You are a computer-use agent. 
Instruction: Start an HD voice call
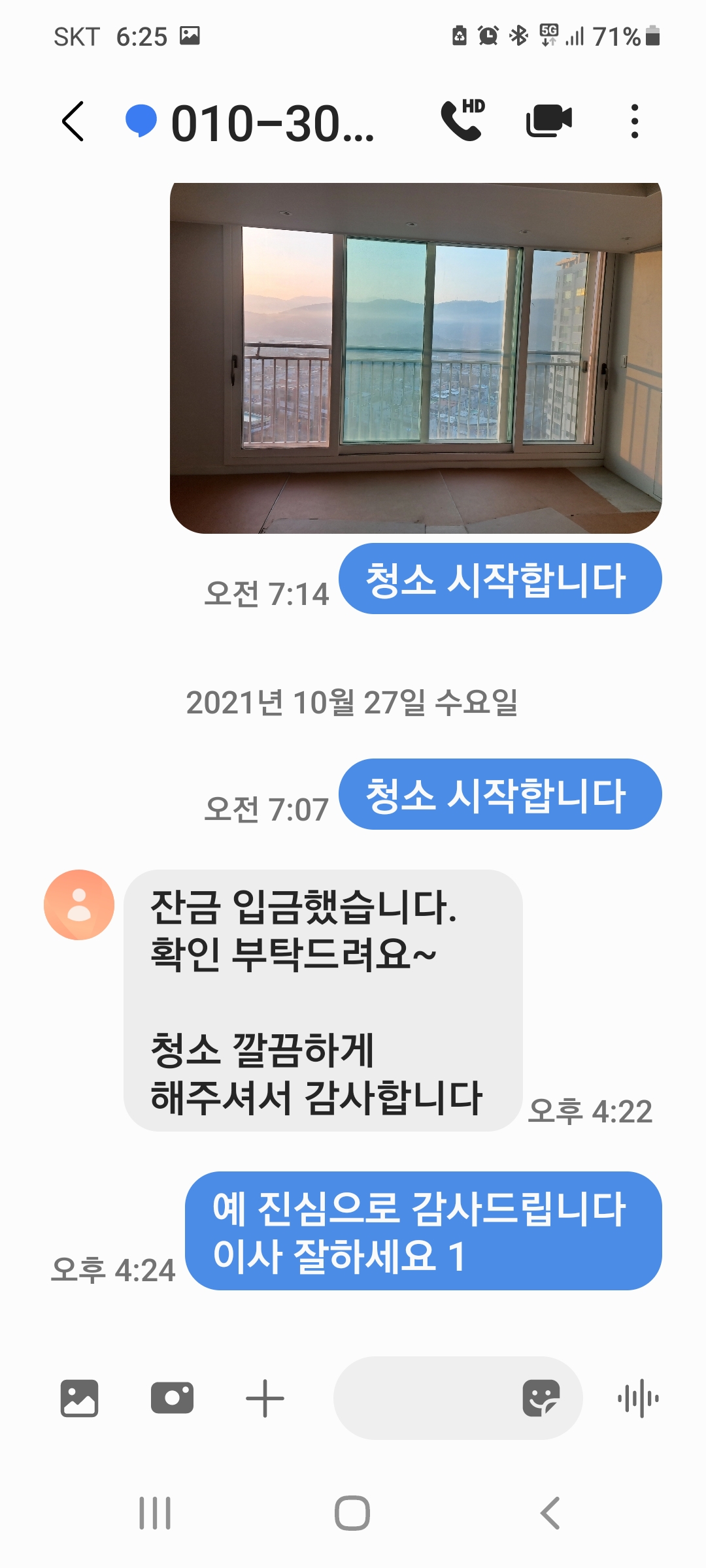(x=462, y=121)
